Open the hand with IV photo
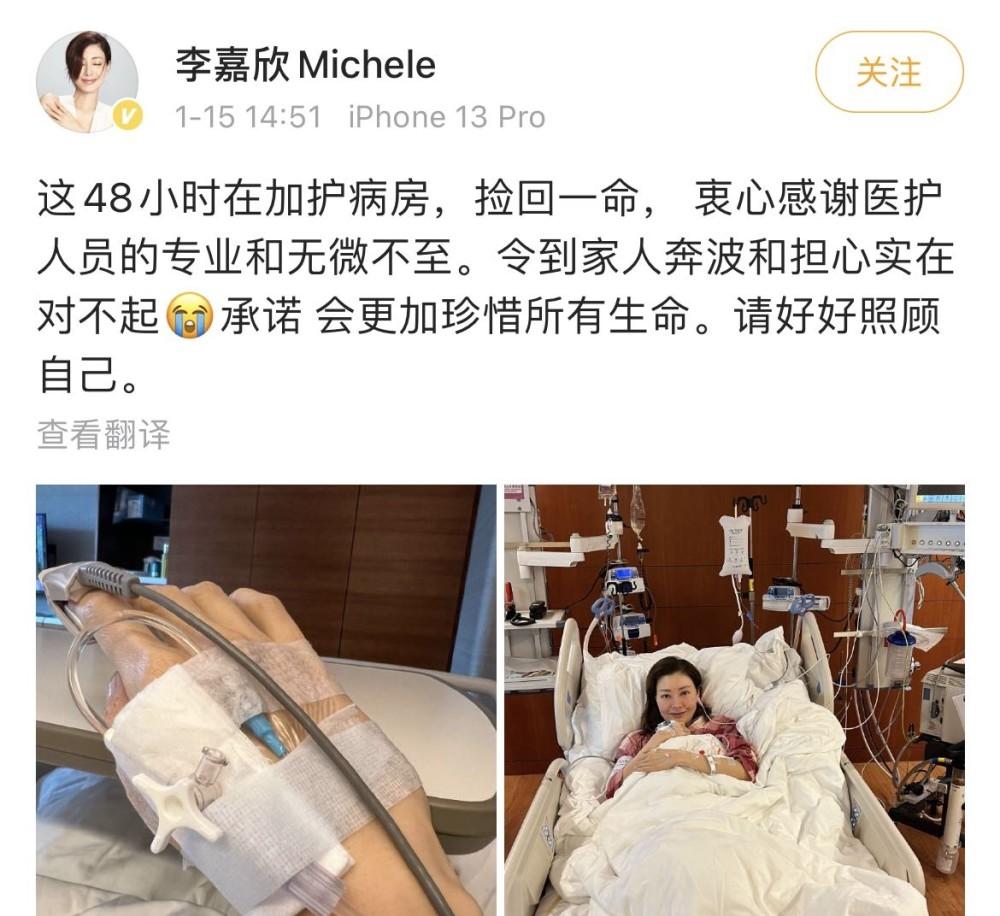1000x916 pixels. pos(266,700)
